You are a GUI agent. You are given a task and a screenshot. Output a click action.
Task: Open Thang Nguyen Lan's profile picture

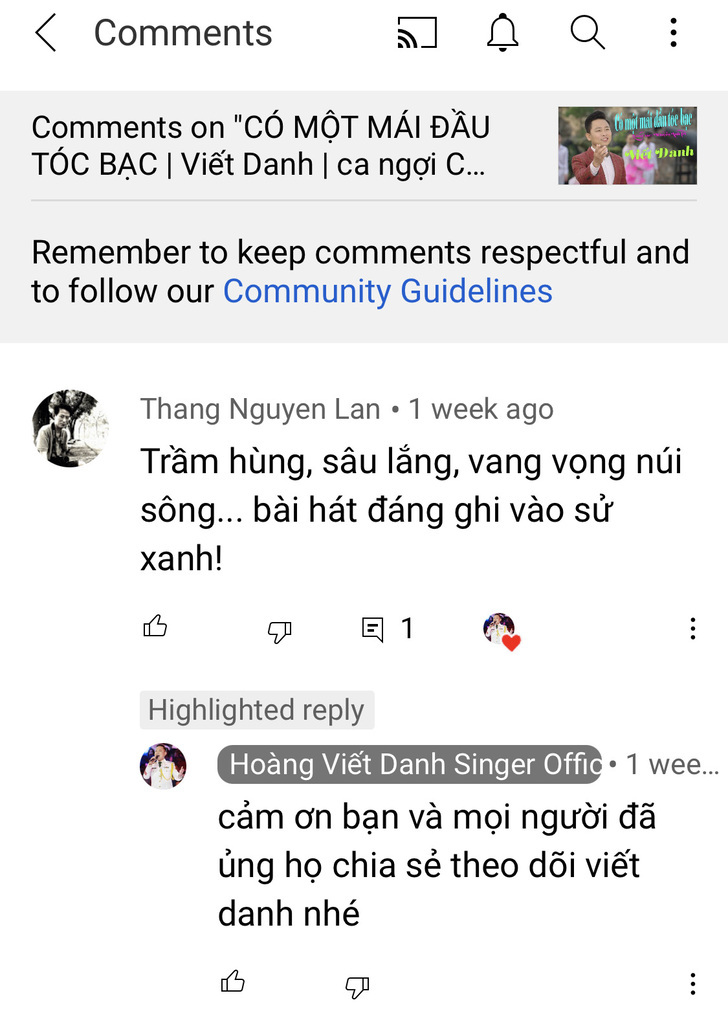pyautogui.click(x=70, y=428)
